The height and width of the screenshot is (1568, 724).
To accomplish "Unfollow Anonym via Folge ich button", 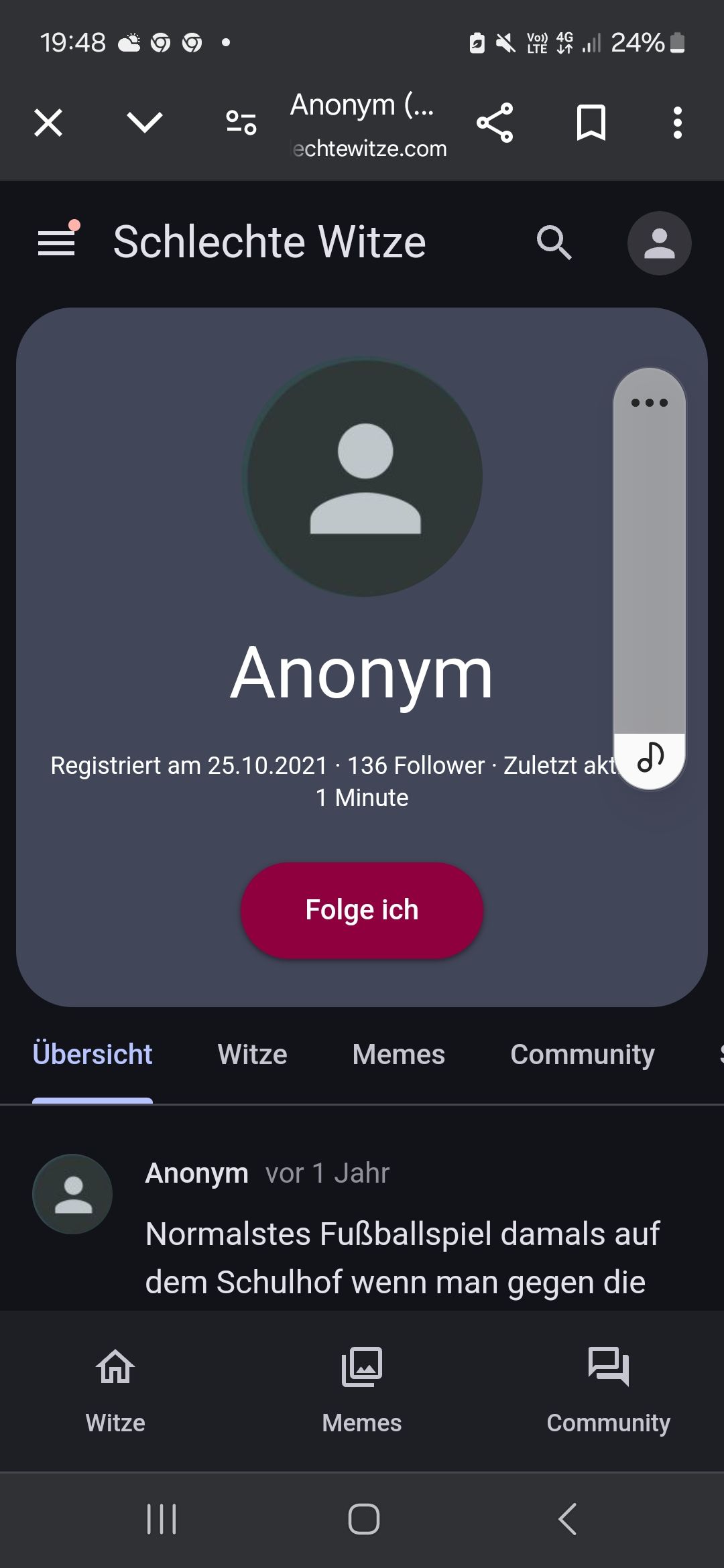I will point(362,910).
